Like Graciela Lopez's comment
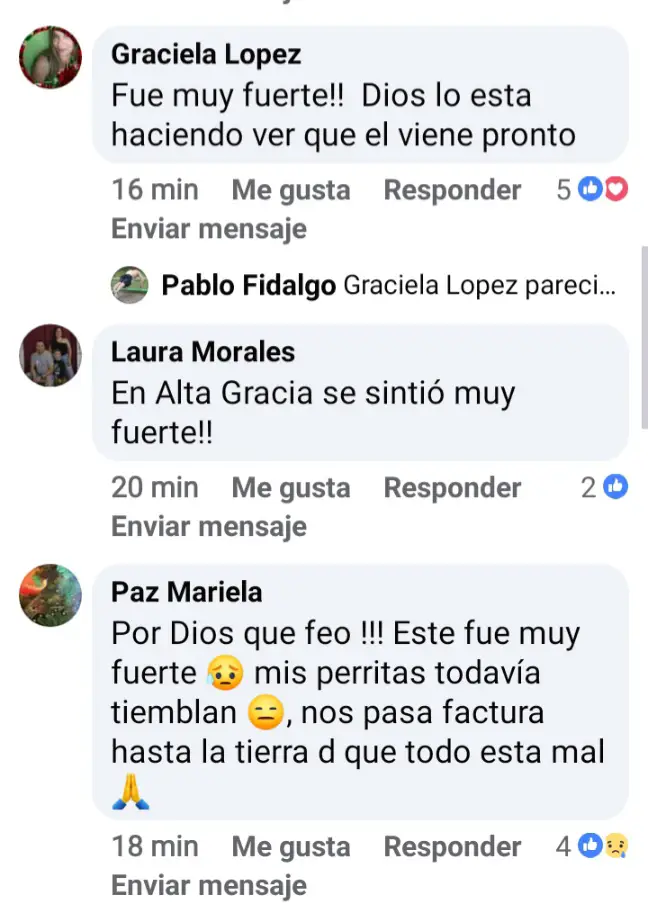This screenshot has height=914, width=648. 290,190
